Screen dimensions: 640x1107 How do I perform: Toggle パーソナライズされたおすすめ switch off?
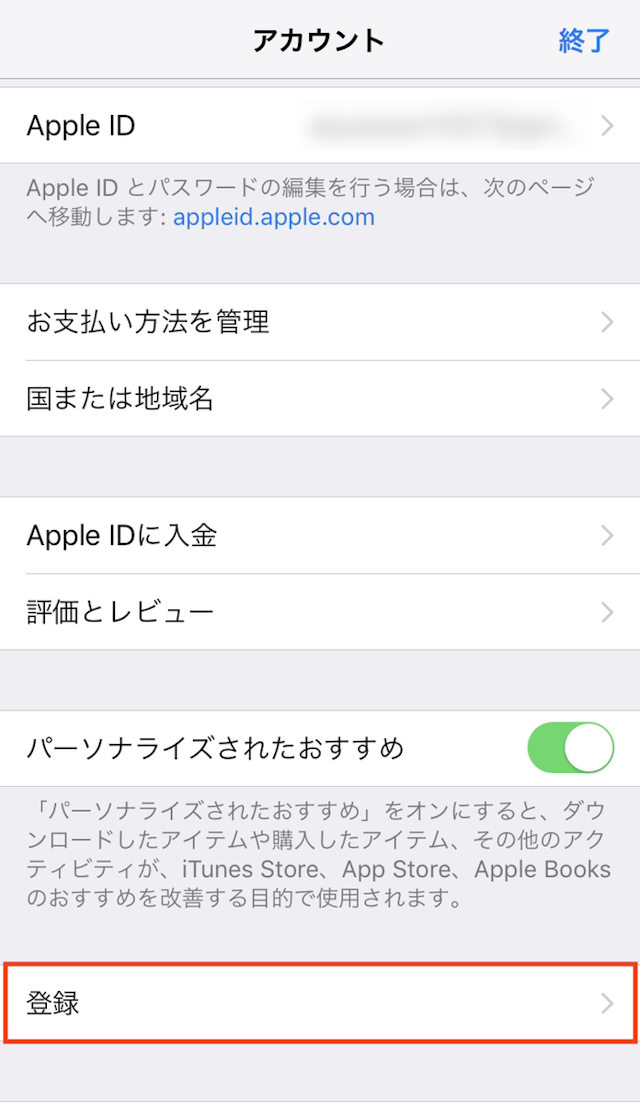[x=570, y=748]
